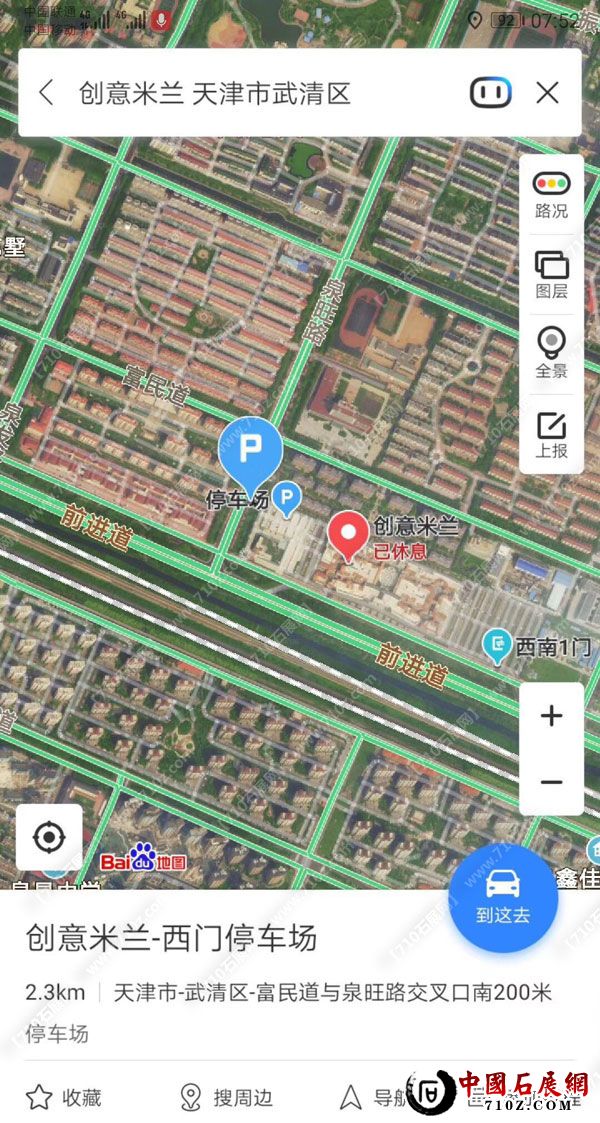Select the red 创意米兰 map pin
Image resolution: width=600 pixels, height=1123 pixels.
coord(348,535)
